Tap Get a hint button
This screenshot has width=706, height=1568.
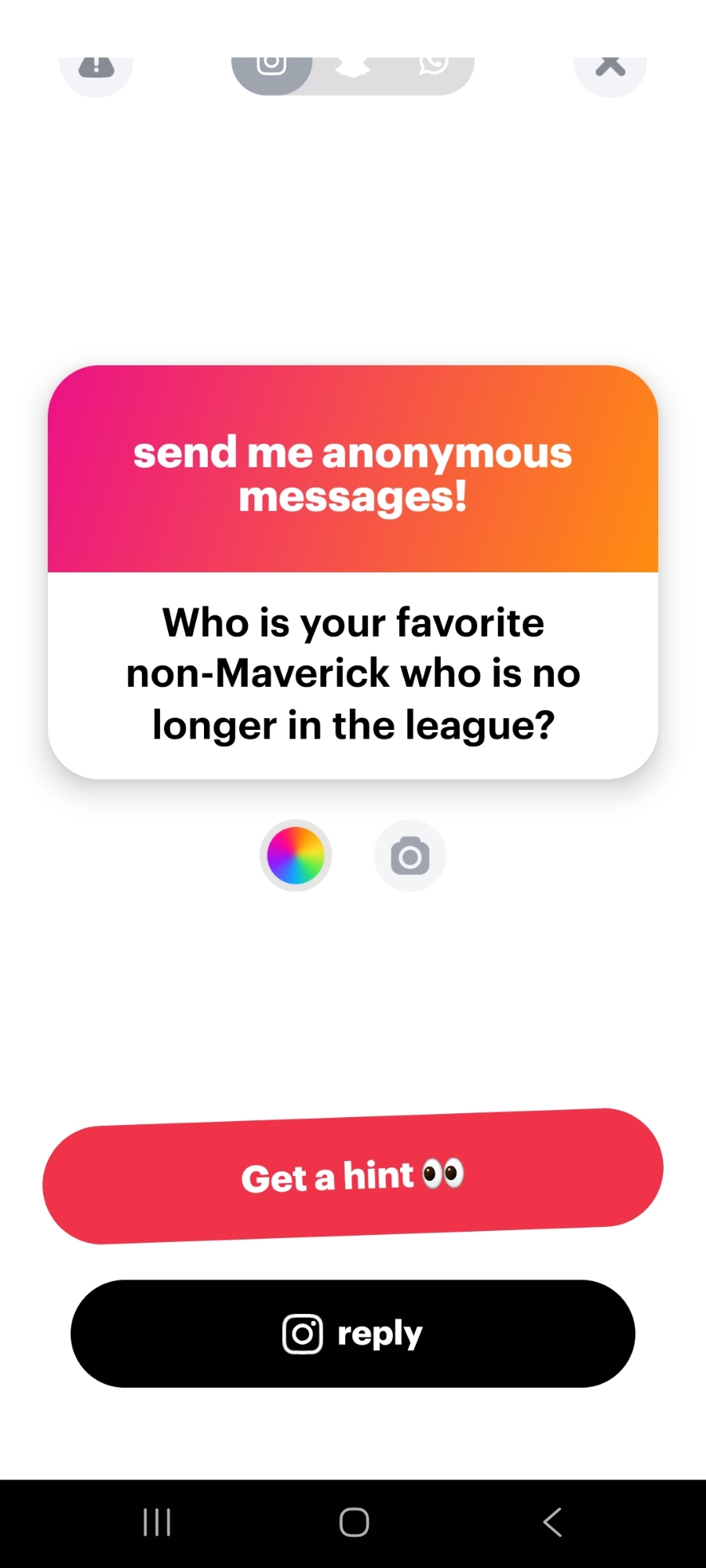tap(353, 1176)
